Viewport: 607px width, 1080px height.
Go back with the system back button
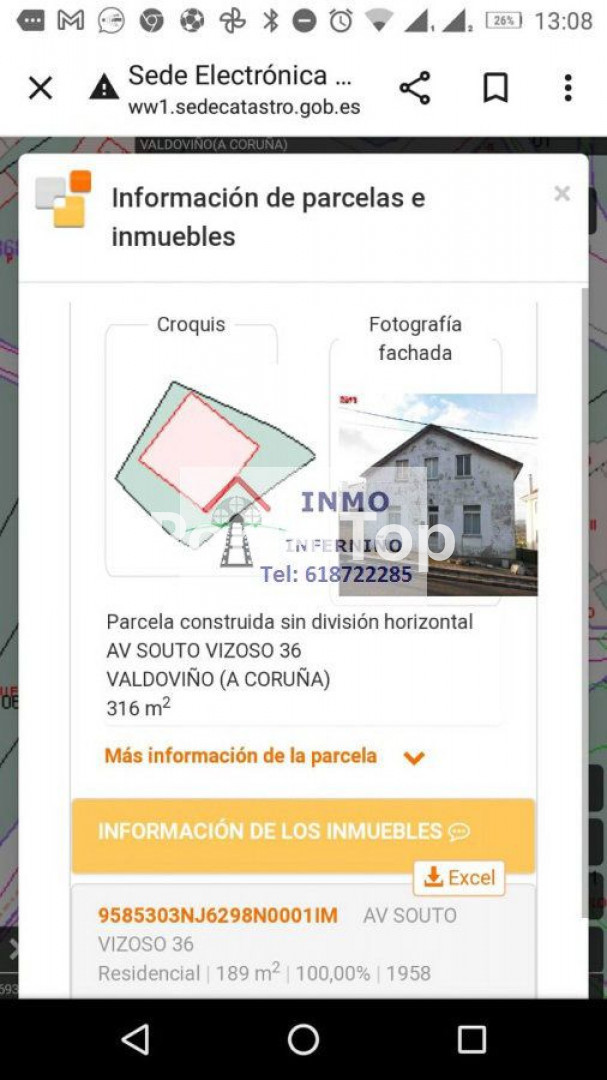(135, 1040)
